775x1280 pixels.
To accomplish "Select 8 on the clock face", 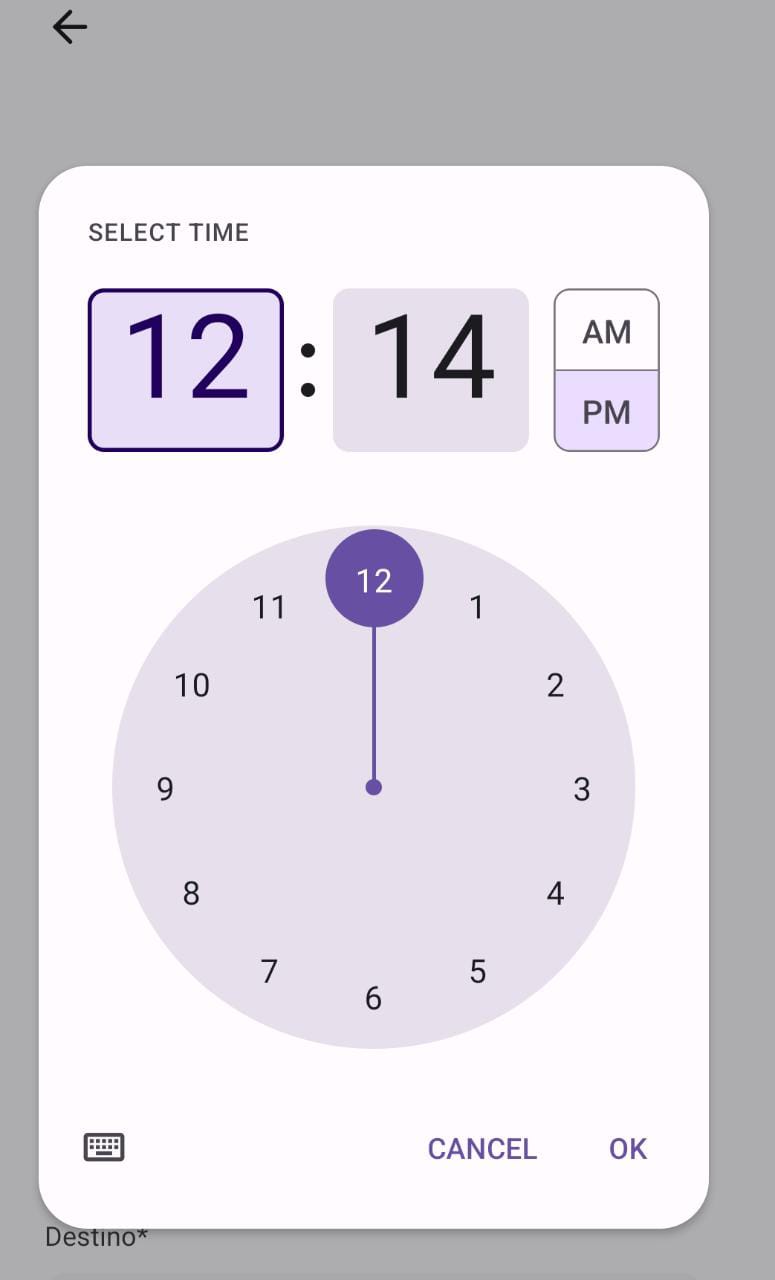I will [191, 893].
